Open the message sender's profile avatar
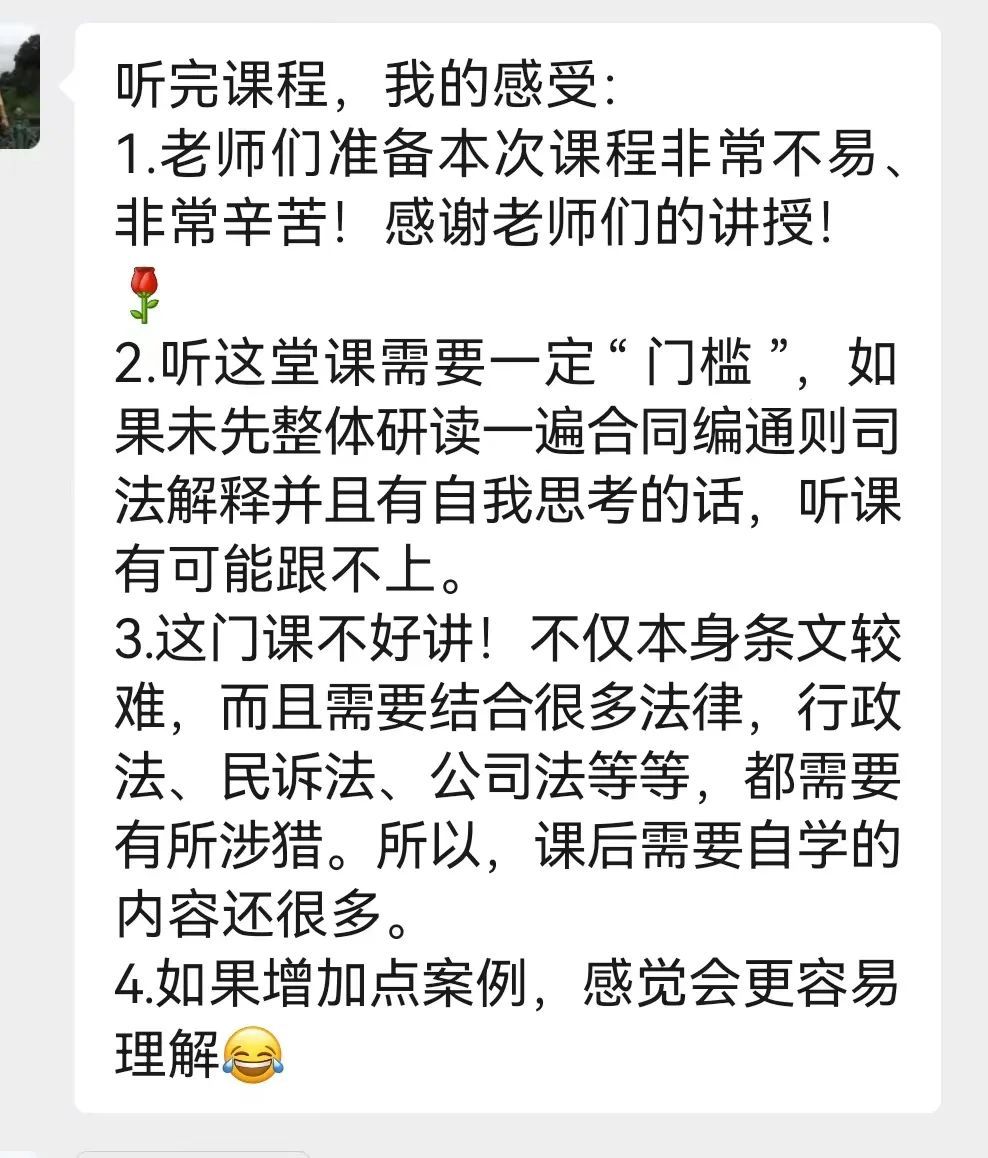Screen dimensions: 988x1158 [18, 90]
